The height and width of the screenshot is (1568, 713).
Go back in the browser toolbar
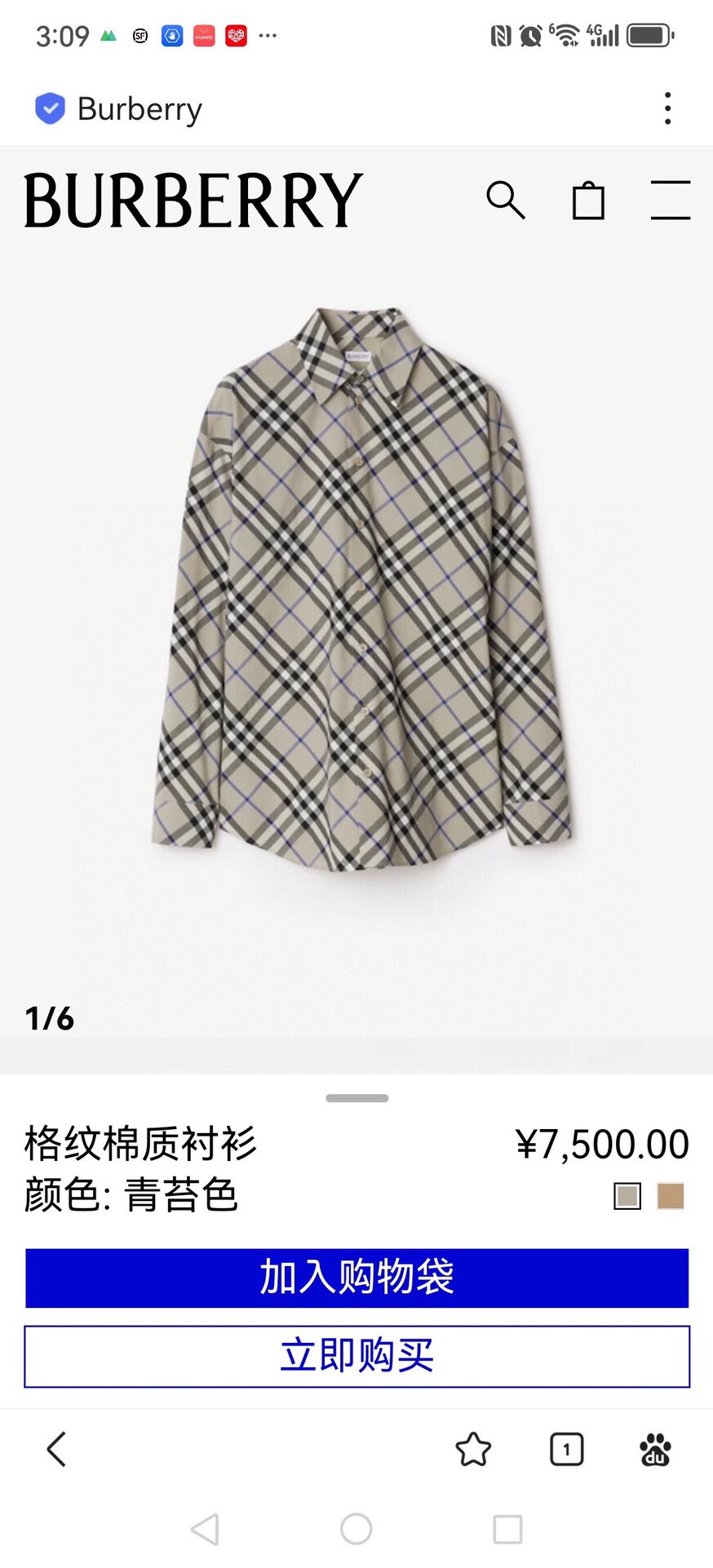[x=56, y=1449]
